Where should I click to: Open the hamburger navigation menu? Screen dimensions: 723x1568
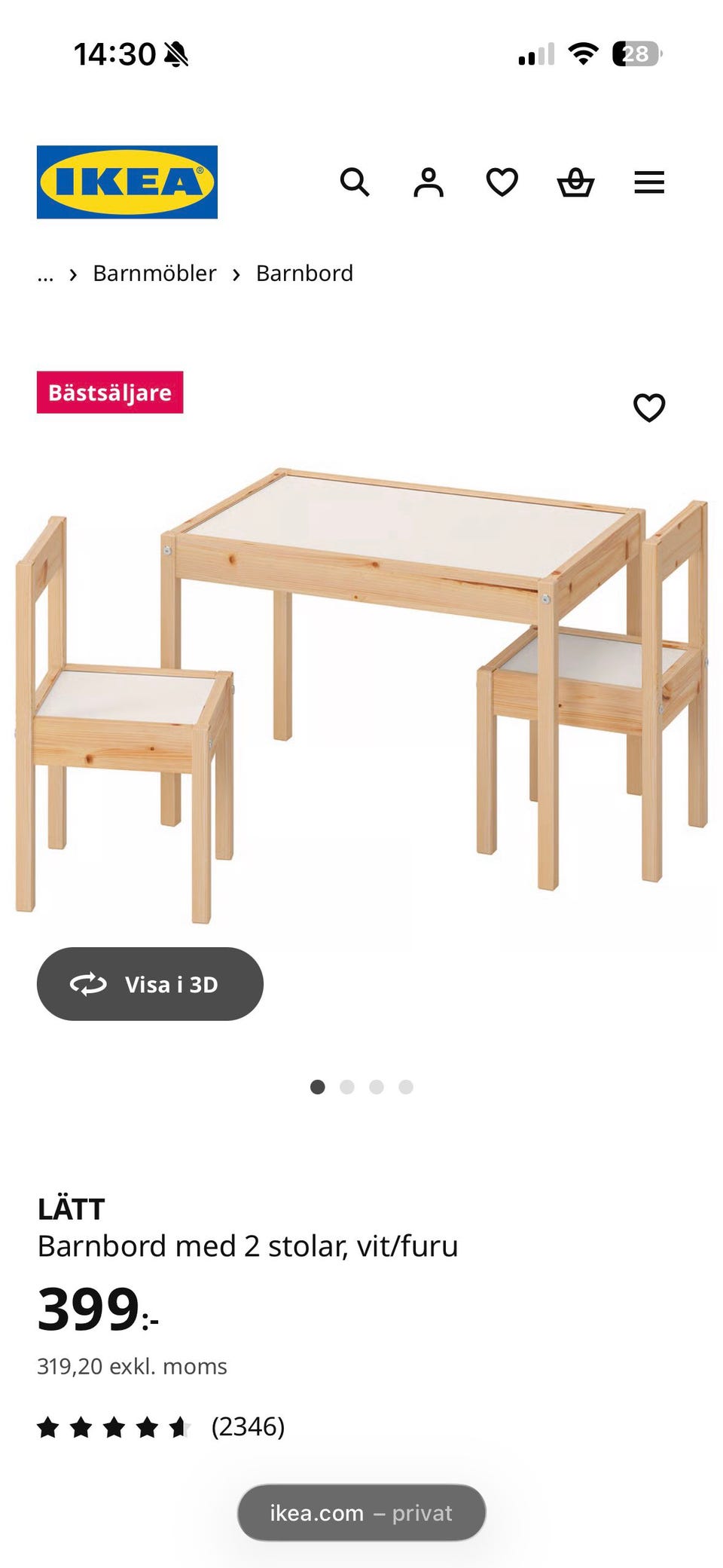coord(649,182)
